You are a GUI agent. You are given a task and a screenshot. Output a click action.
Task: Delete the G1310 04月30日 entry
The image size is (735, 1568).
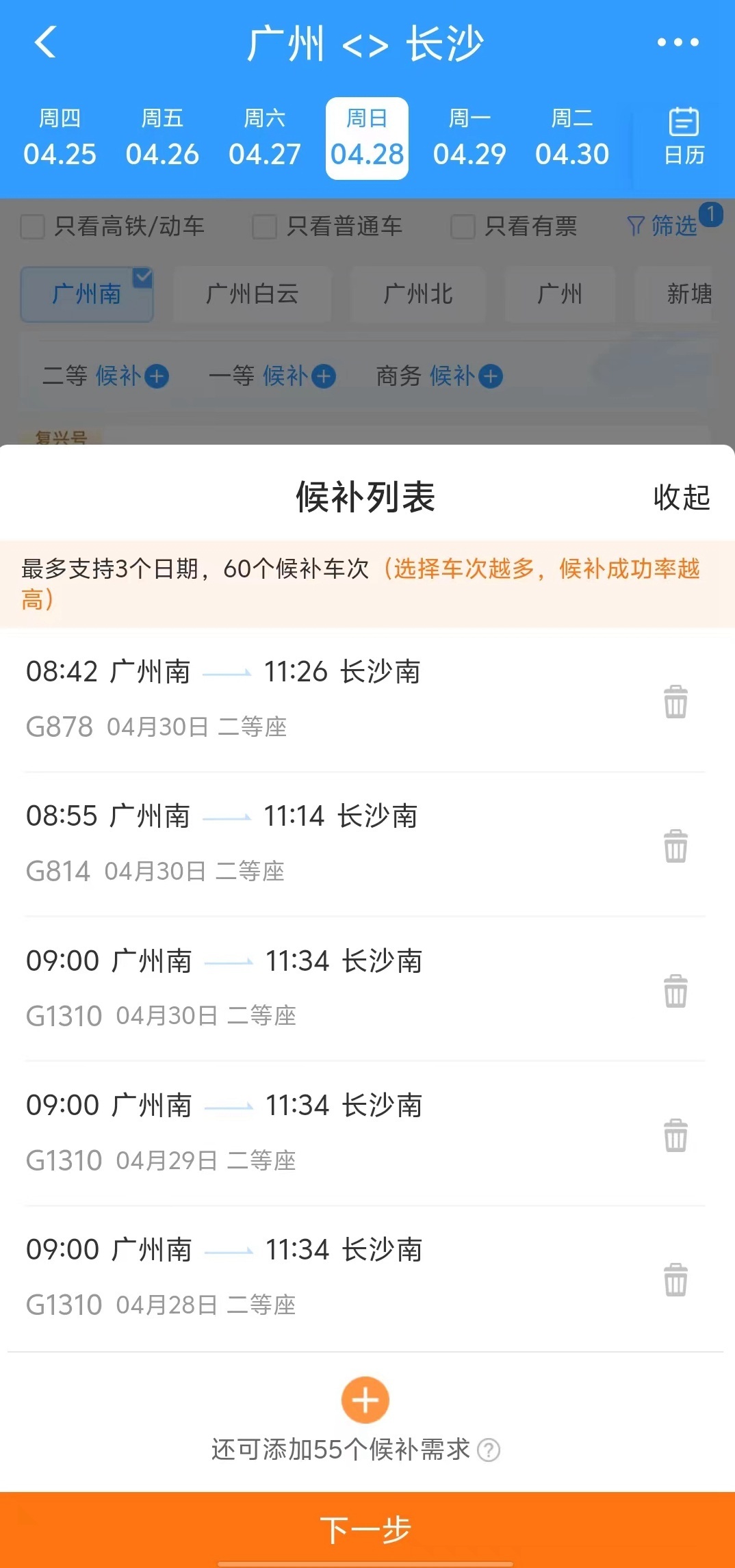[x=675, y=991]
